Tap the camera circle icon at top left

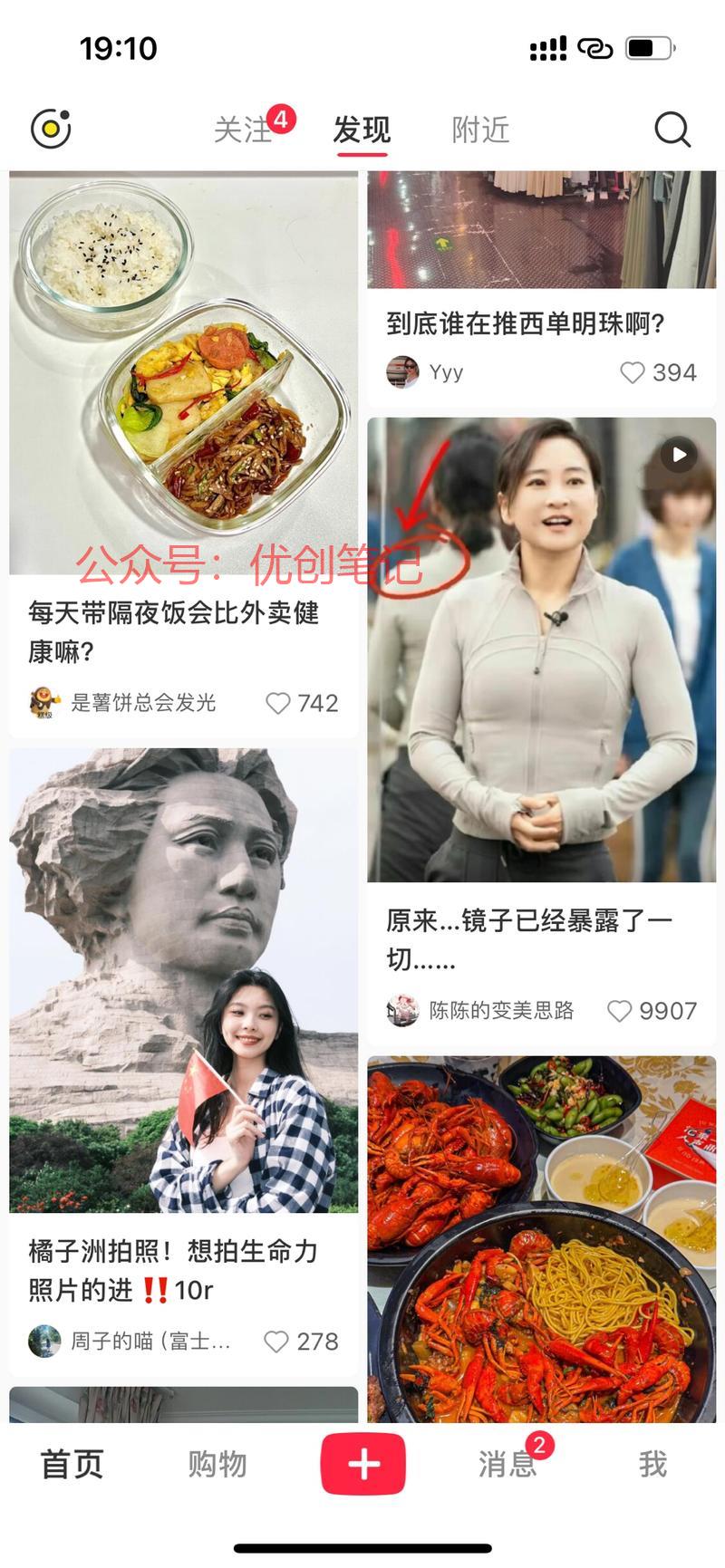(x=51, y=130)
